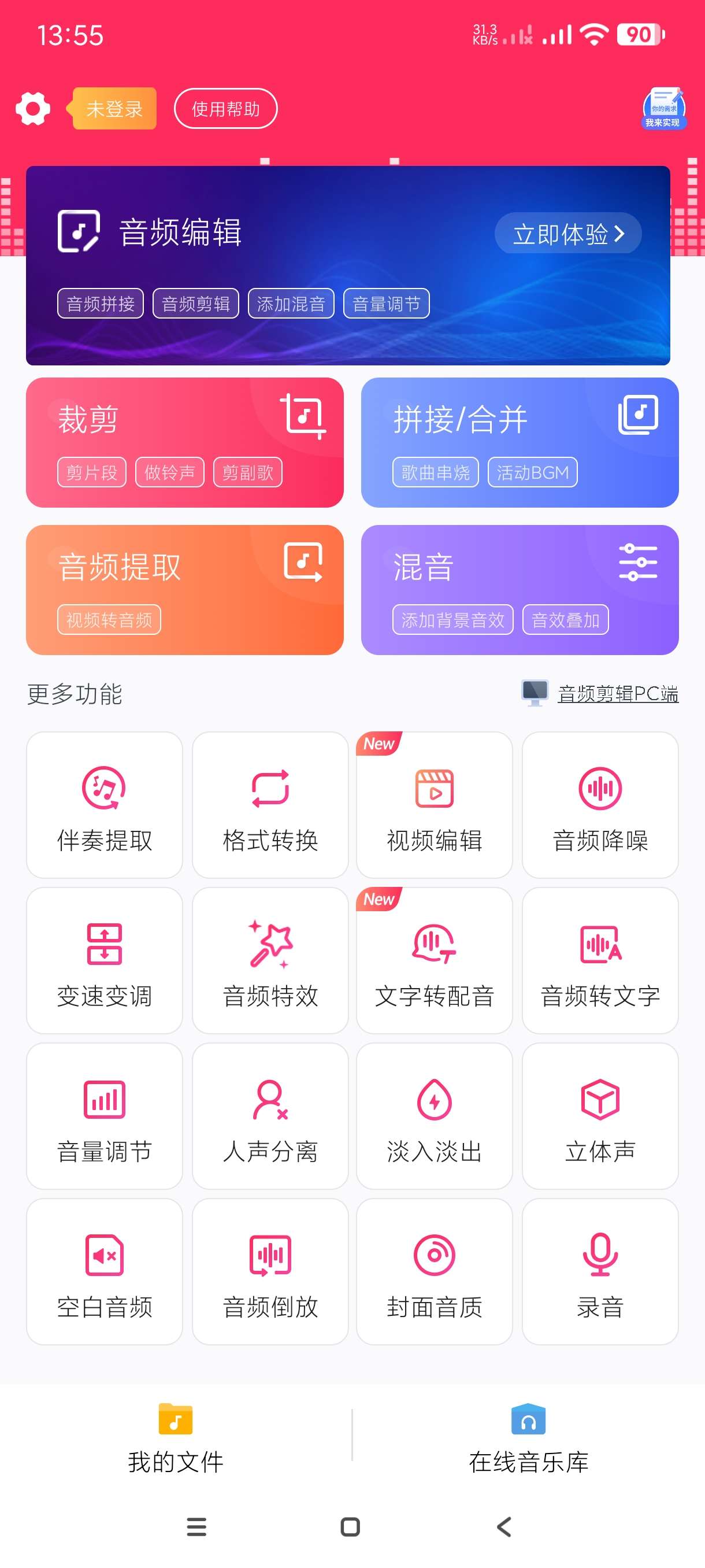Open the feedback request icon
Screen dimensions: 705x1568
[663, 108]
